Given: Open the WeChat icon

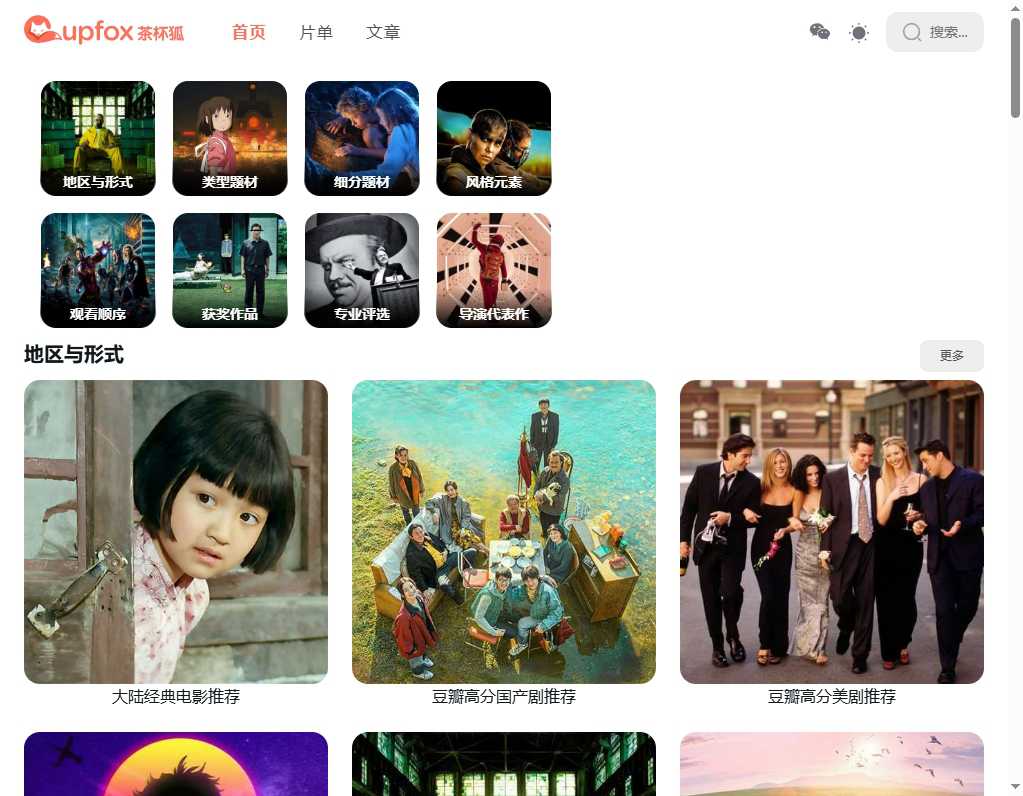Looking at the screenshot, I should click(820, 32).
